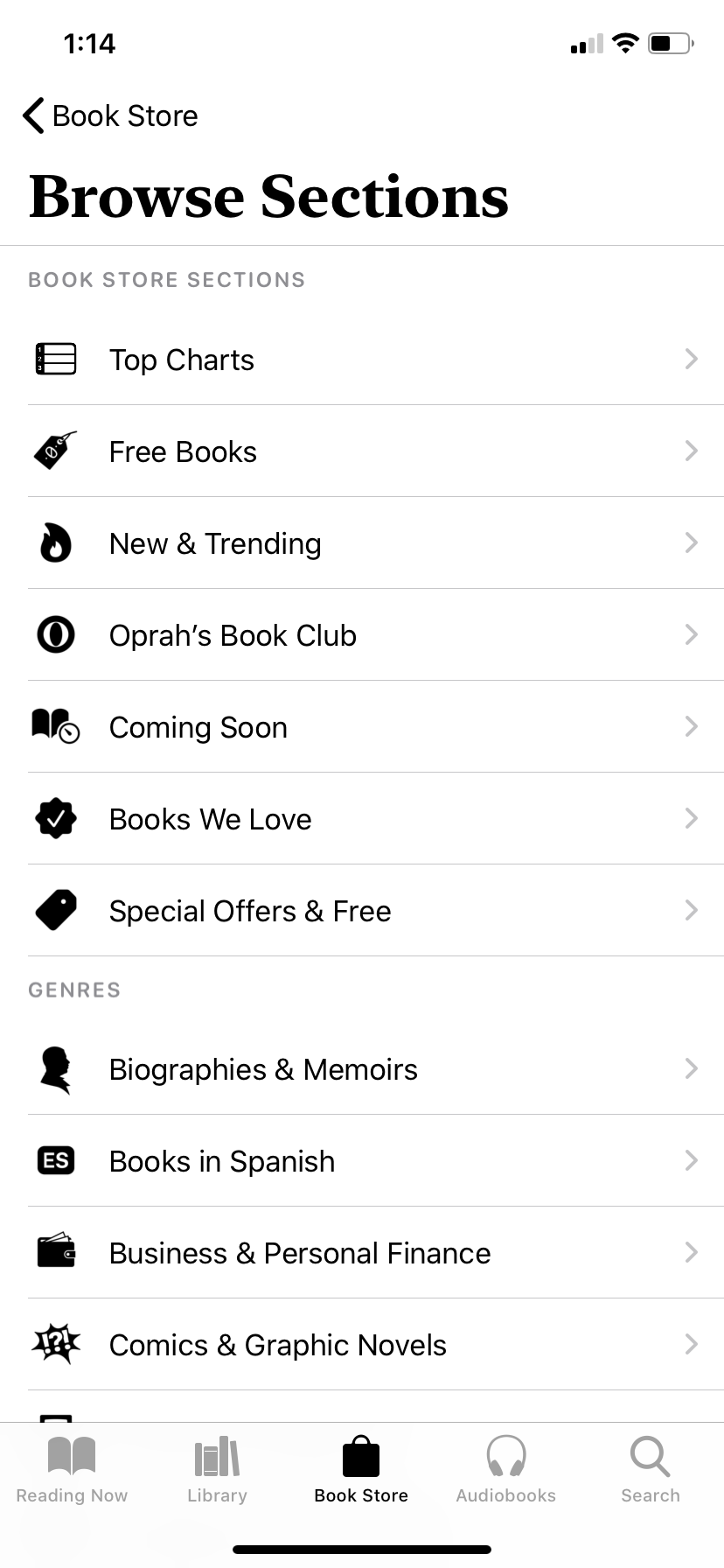Image resolution: width=724 pixels, height=1568 pixels.
Task: Go to the Audiobooks tab
Action: [505, 1470]
